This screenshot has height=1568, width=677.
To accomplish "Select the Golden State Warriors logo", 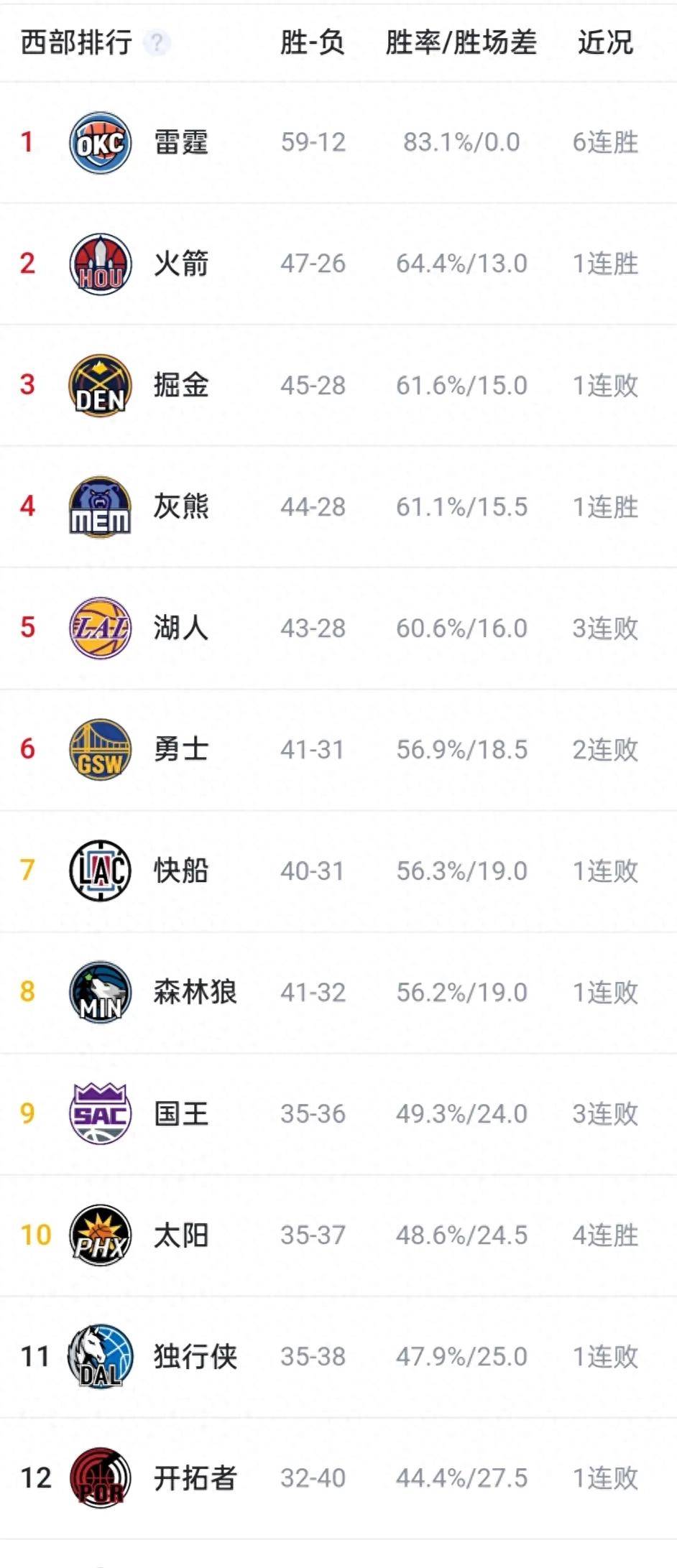I will [x=101, y=749].
